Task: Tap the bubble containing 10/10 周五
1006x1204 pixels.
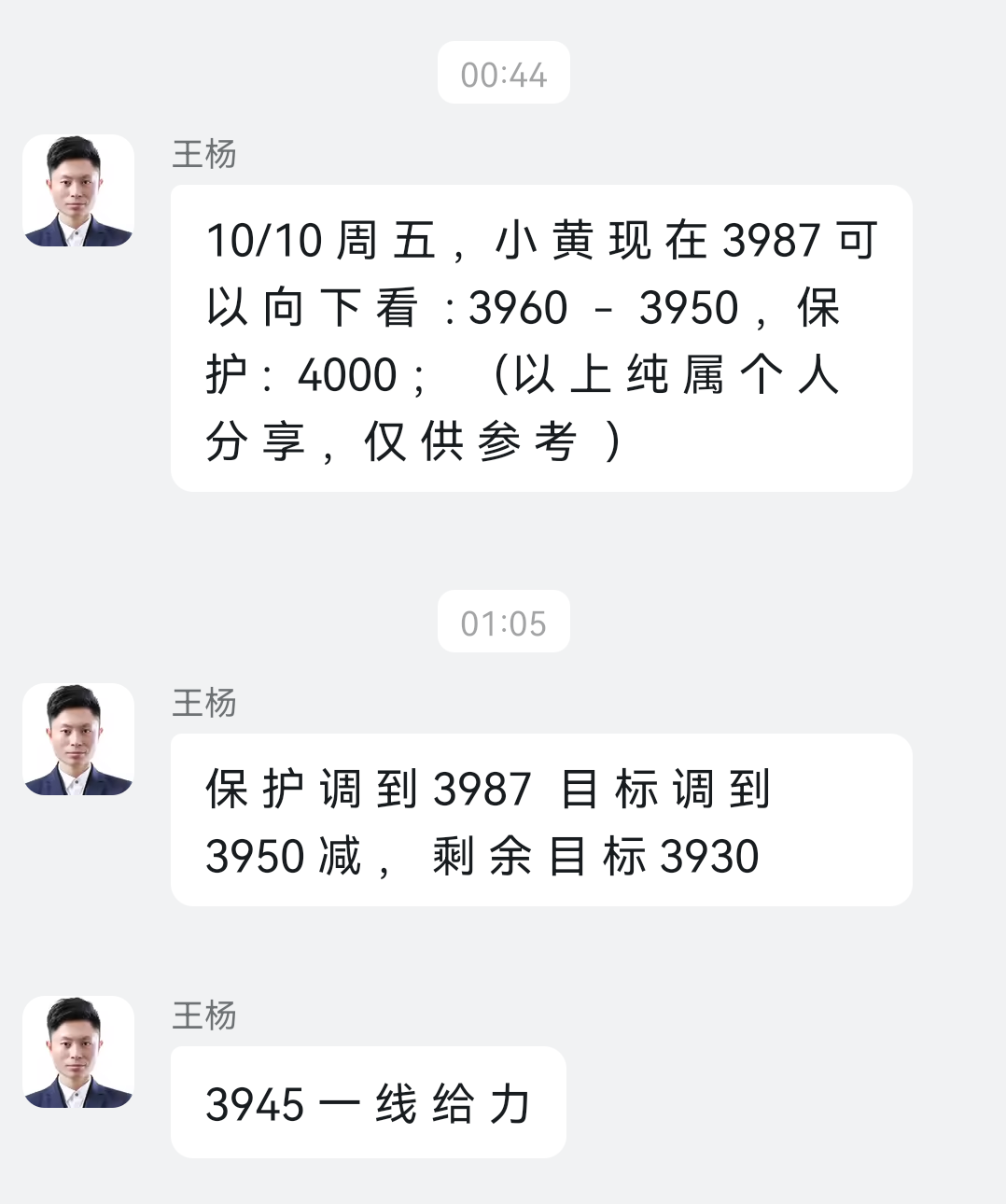Action: pyautogui.click(x=541, y=336)
